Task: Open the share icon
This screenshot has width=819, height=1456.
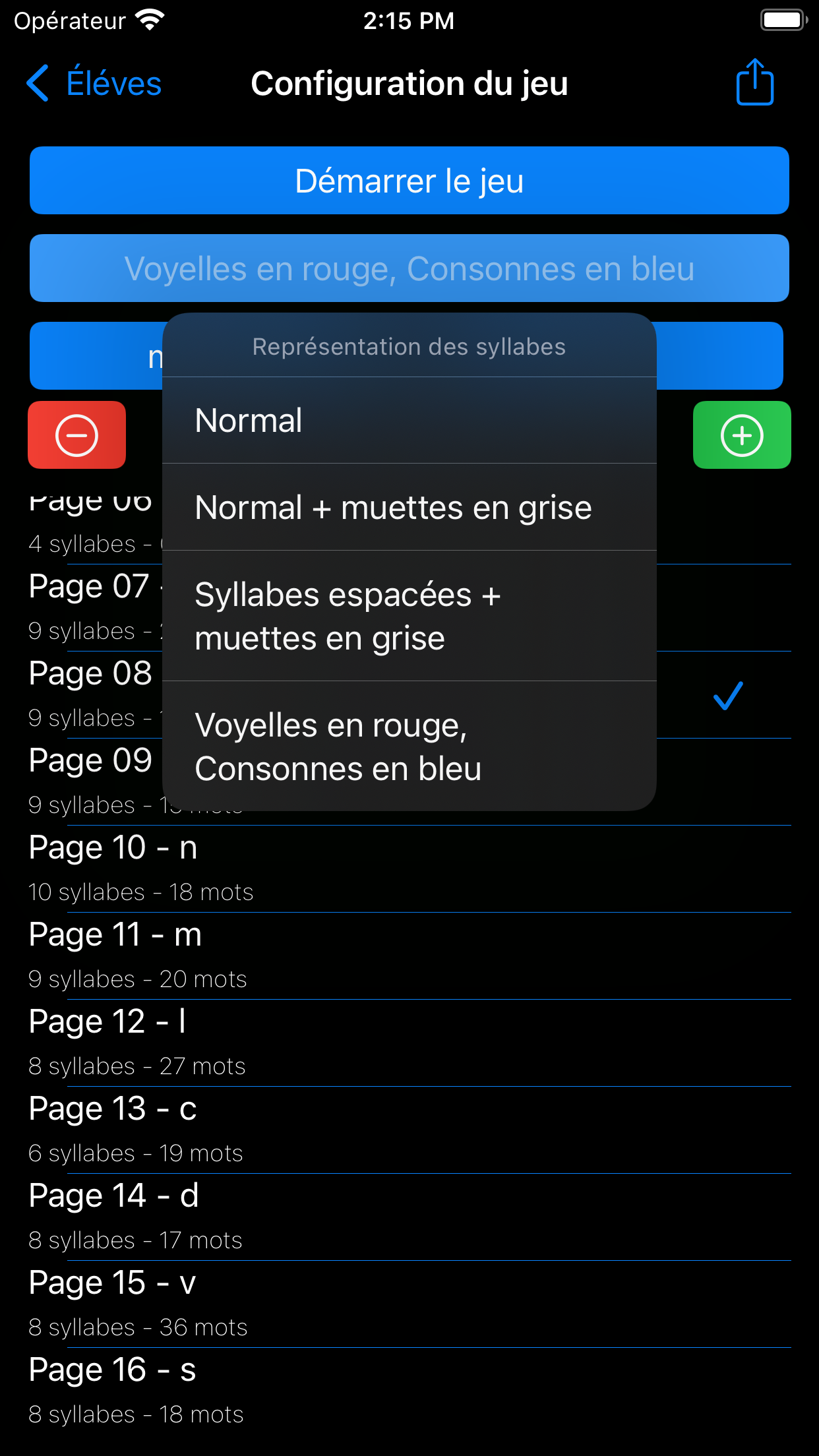Action: tap(754, 82)
